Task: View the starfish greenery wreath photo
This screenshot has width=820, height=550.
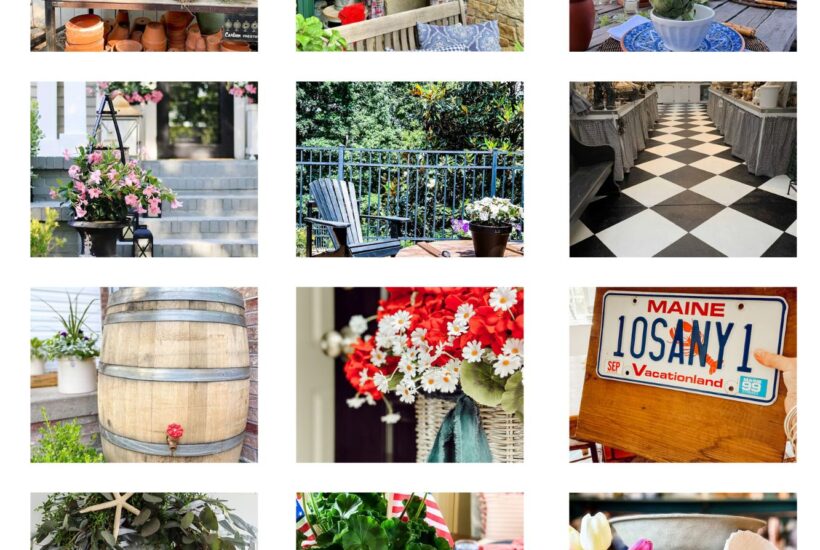Action: [x=143, y=521]
